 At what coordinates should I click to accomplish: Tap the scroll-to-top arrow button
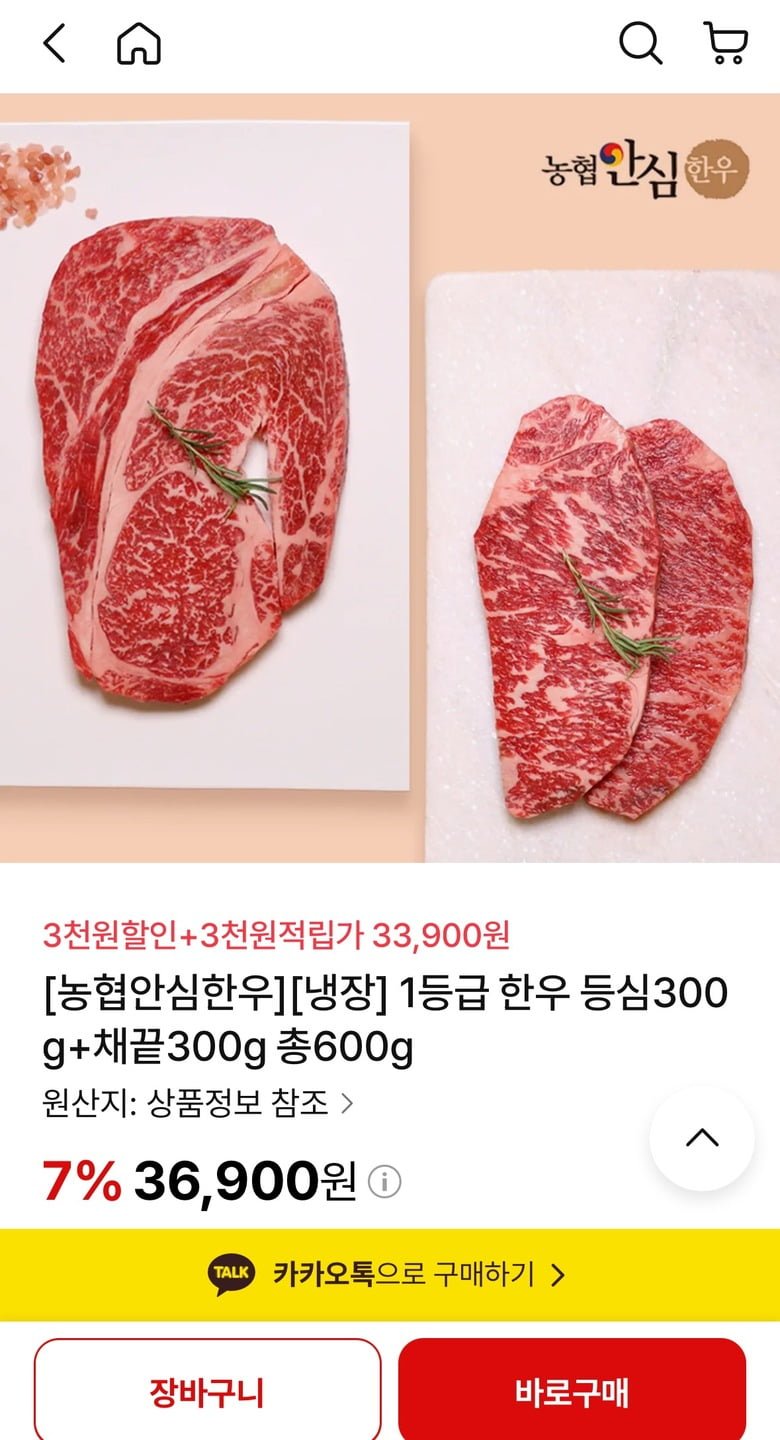click(x=701, y=1139)
